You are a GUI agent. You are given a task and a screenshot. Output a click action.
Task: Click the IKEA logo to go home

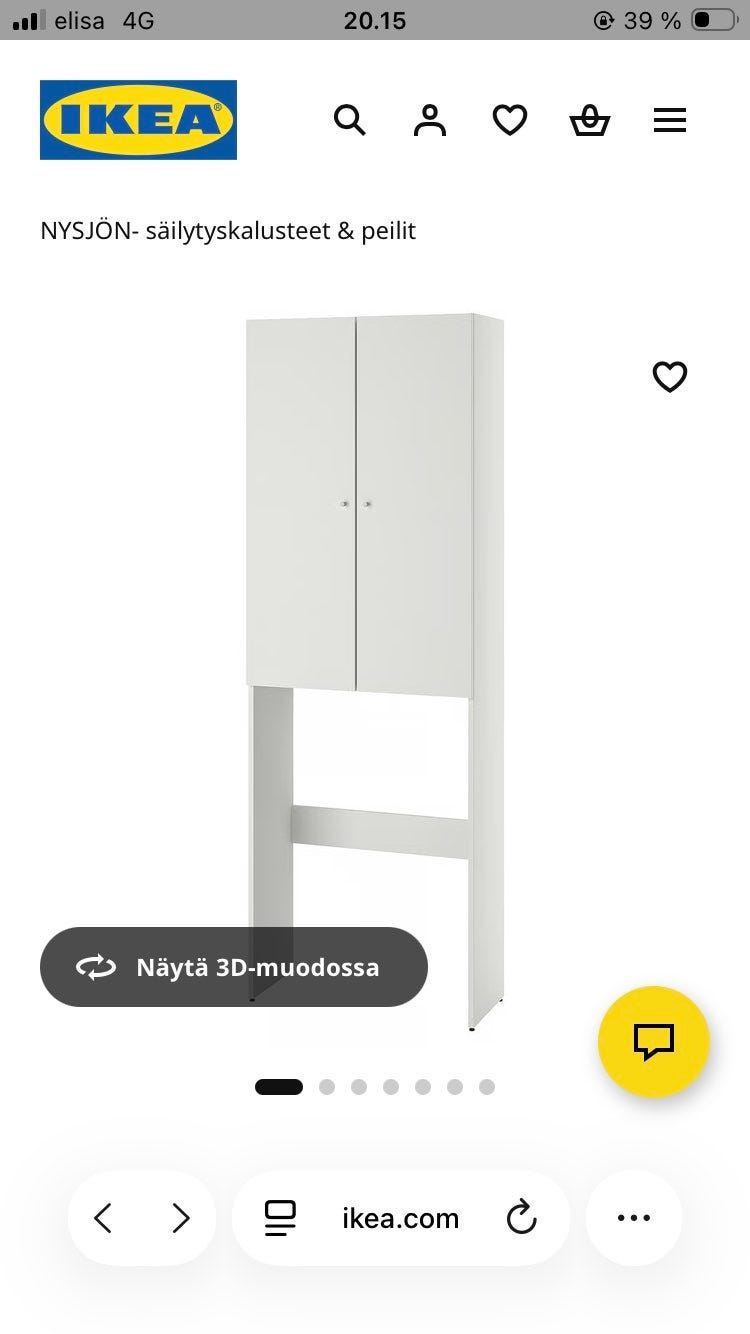pyautogui.click(x=138, y=117)
